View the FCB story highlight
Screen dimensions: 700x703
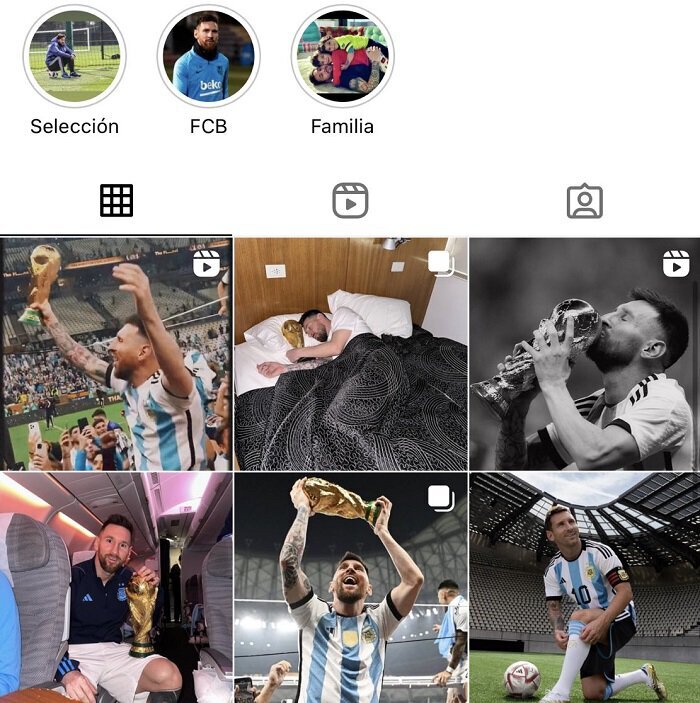[x=208, y=56]
